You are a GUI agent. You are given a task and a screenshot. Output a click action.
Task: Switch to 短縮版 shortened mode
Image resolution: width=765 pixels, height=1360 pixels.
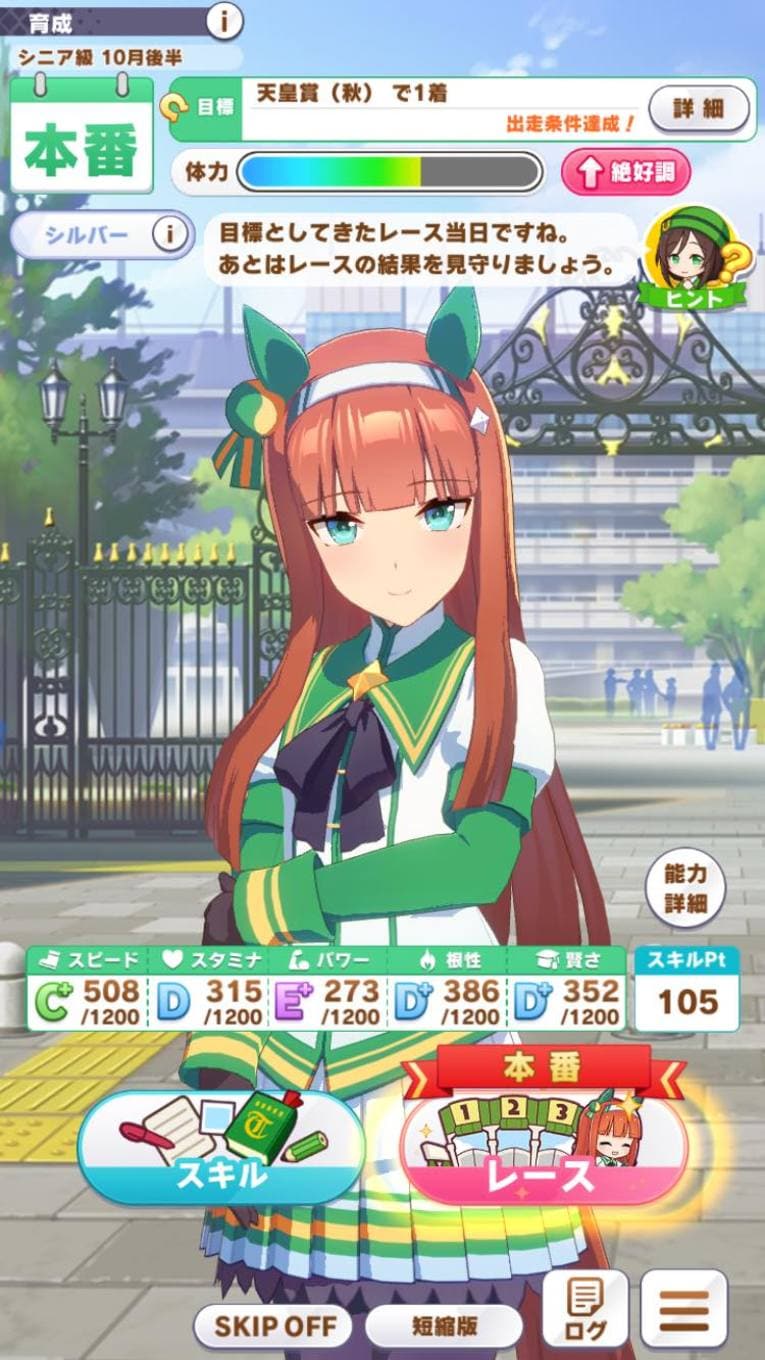443,1327
